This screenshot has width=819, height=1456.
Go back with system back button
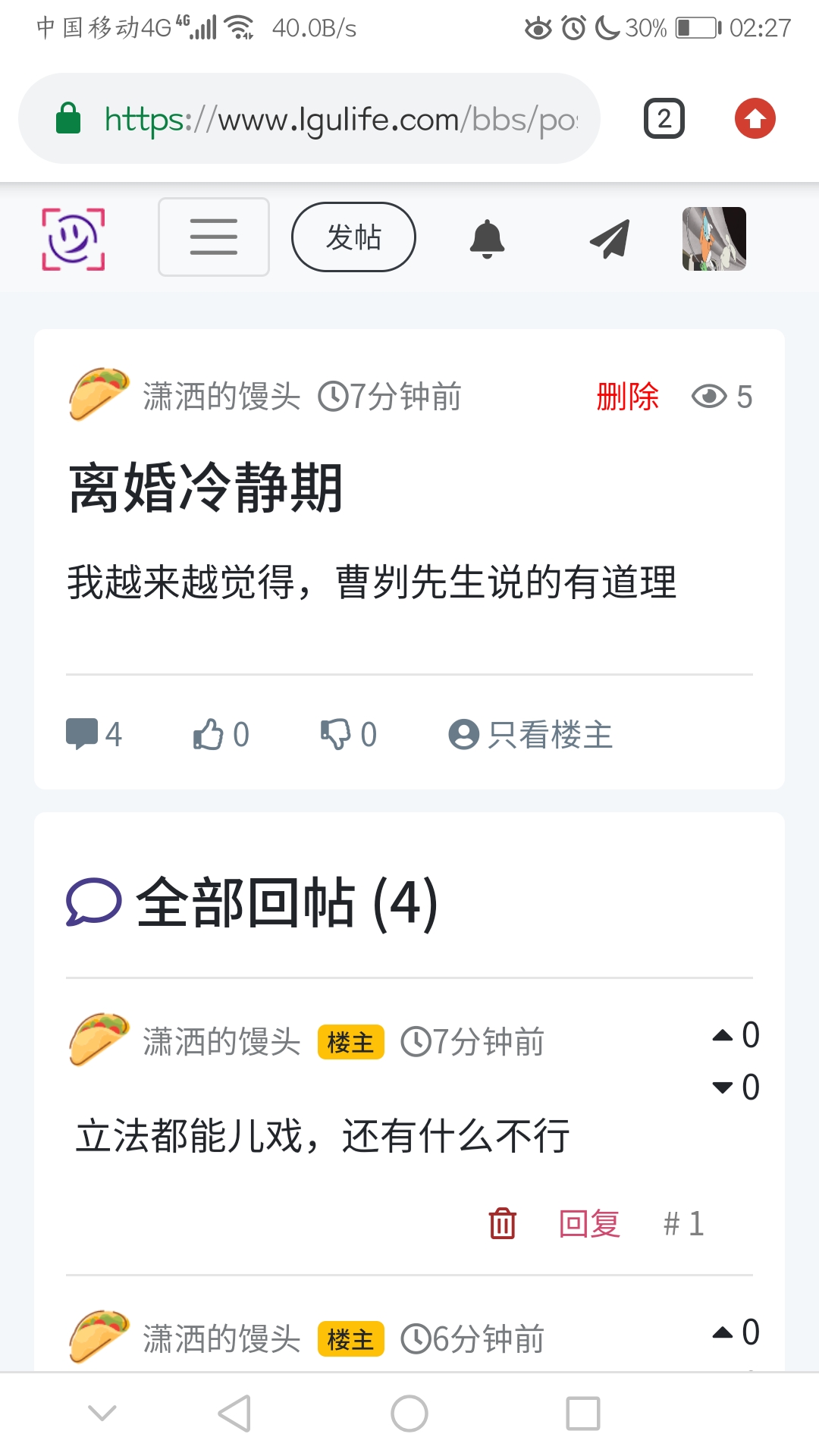point(234,1414)
